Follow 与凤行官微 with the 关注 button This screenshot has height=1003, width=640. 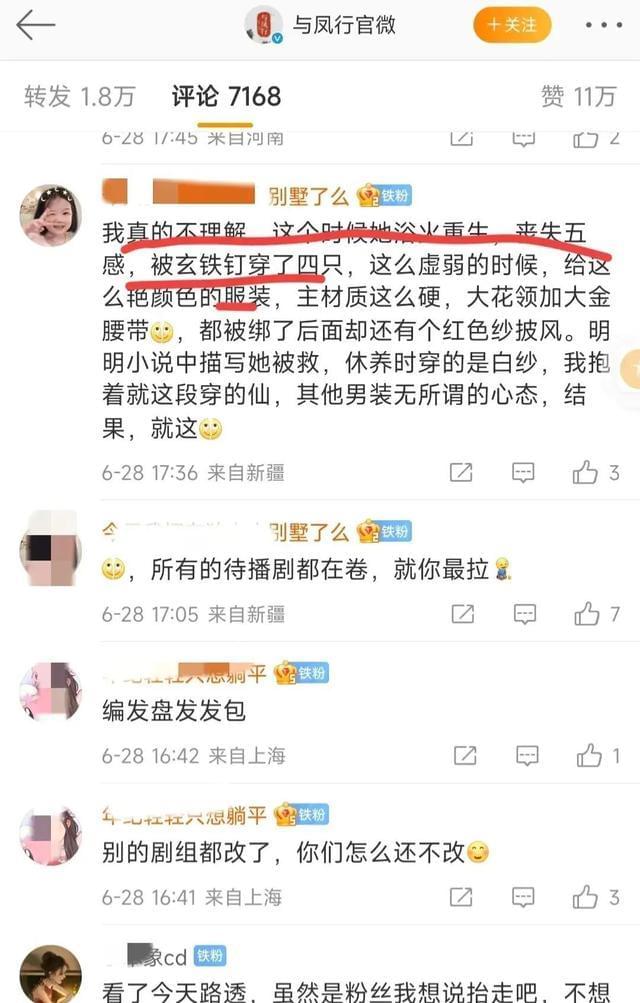512,24
